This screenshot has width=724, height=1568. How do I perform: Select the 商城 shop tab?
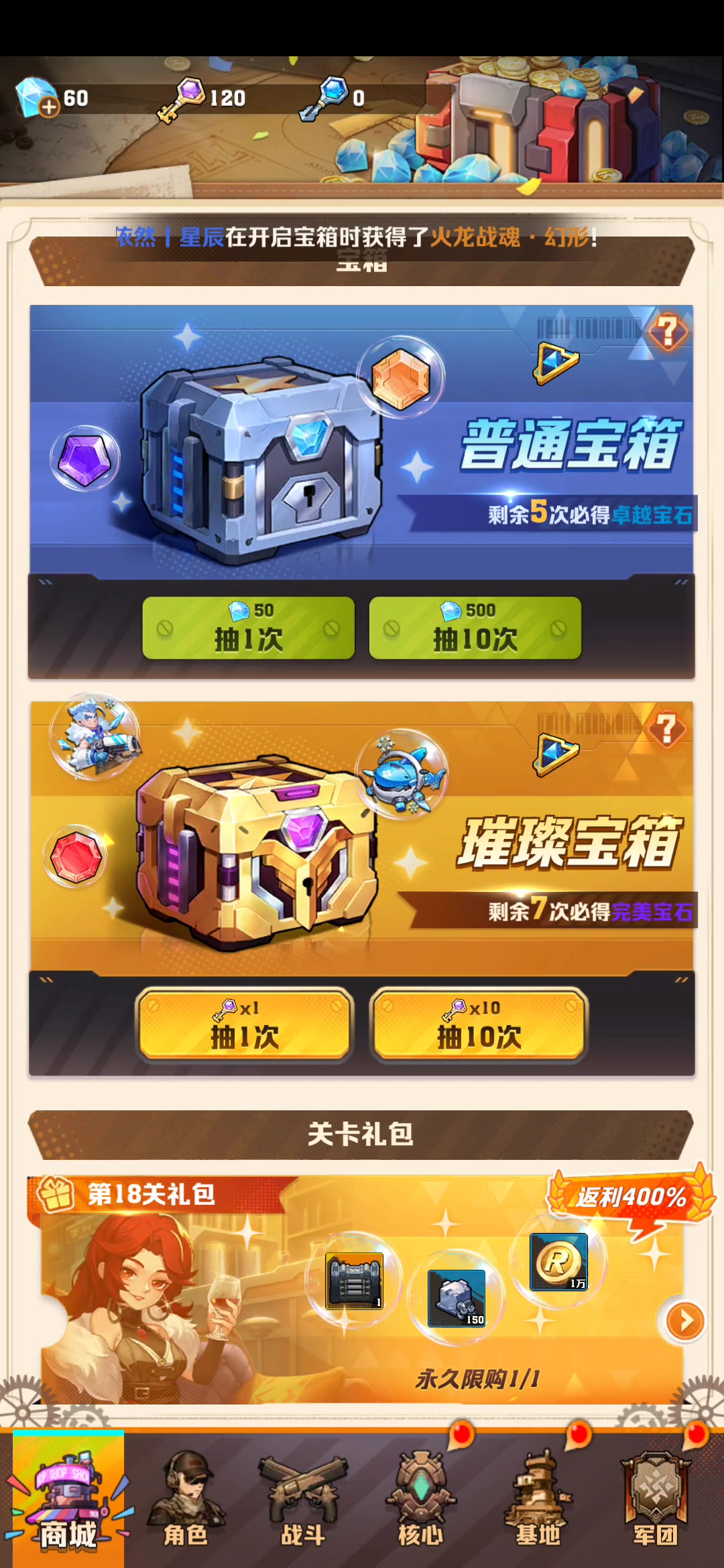[x=68, y=1500]
